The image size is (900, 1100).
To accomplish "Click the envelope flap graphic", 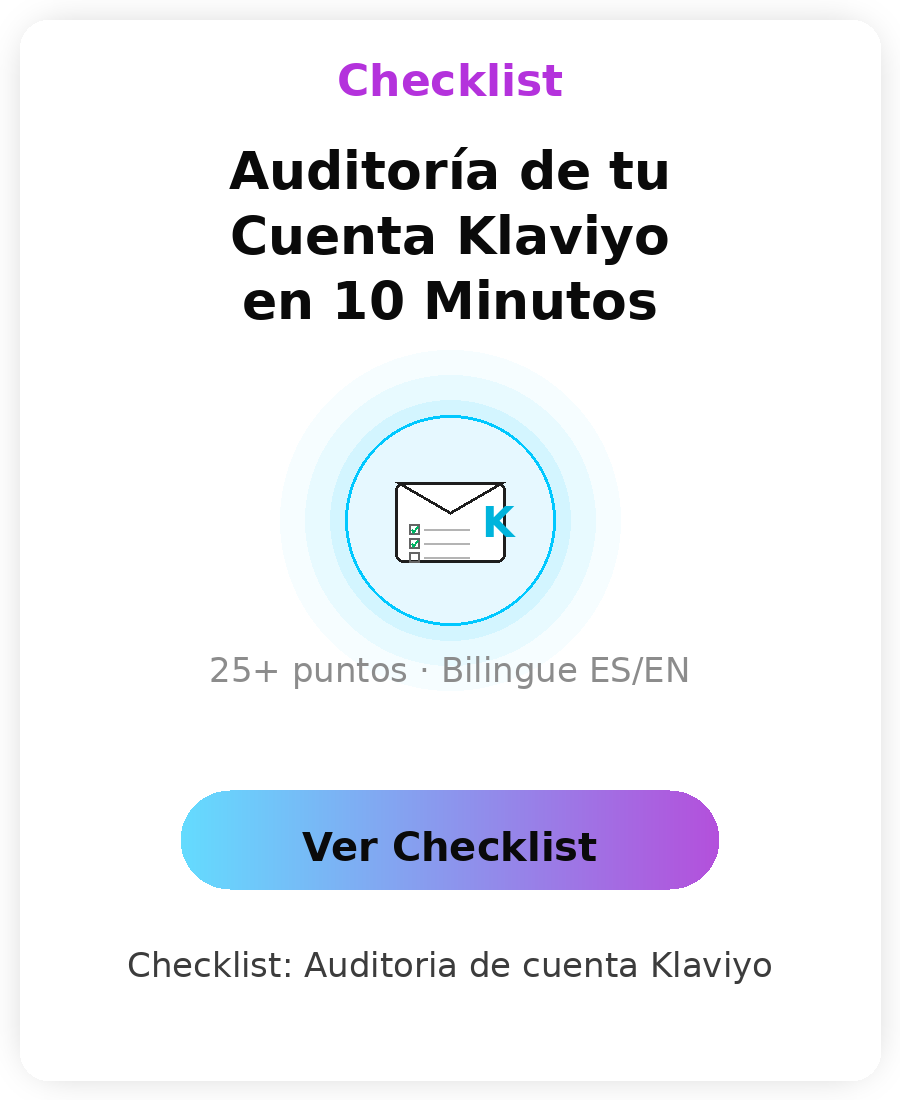I will point(450,495).
